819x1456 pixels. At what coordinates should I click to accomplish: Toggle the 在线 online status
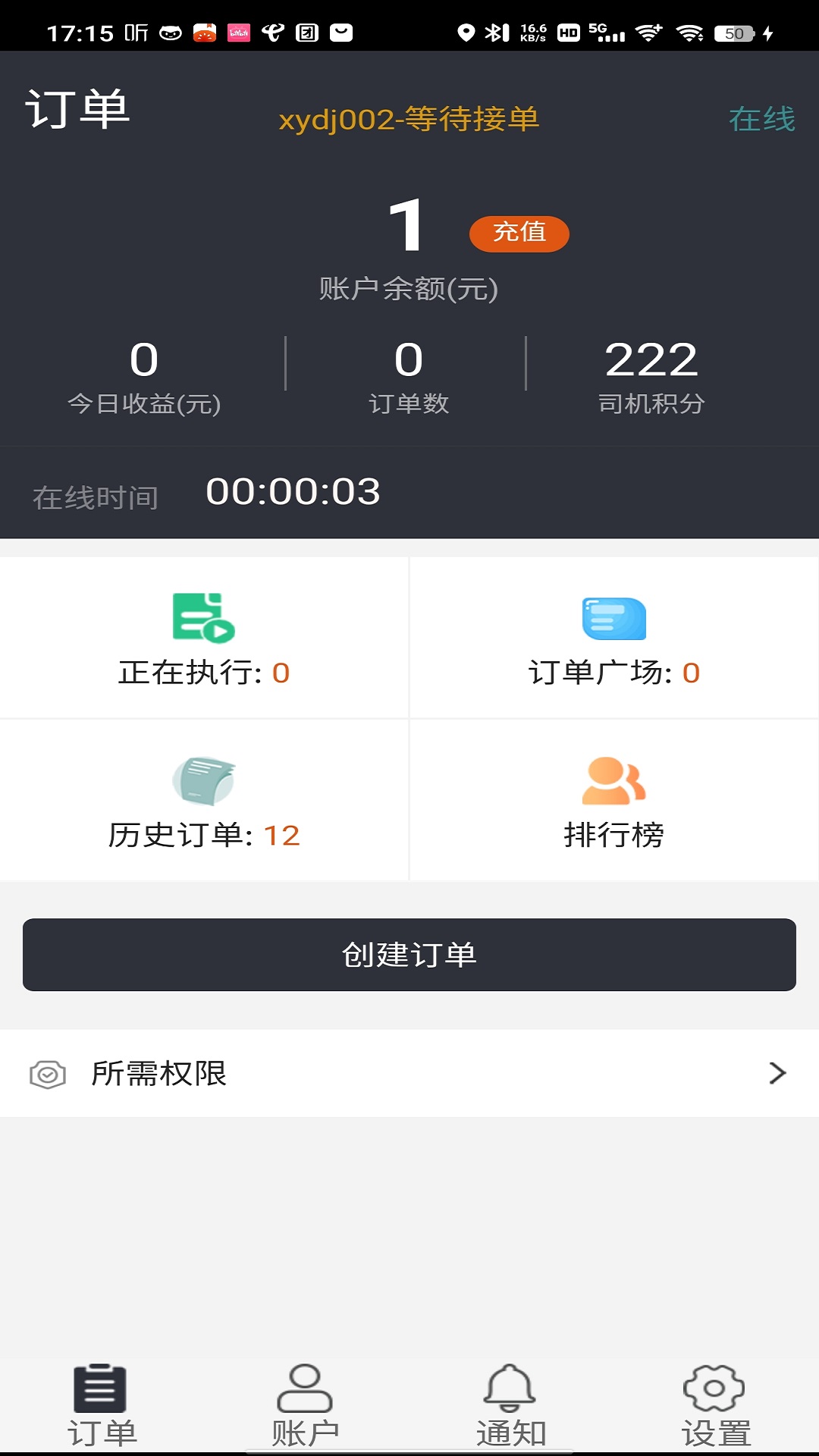(x=761, y=119)
